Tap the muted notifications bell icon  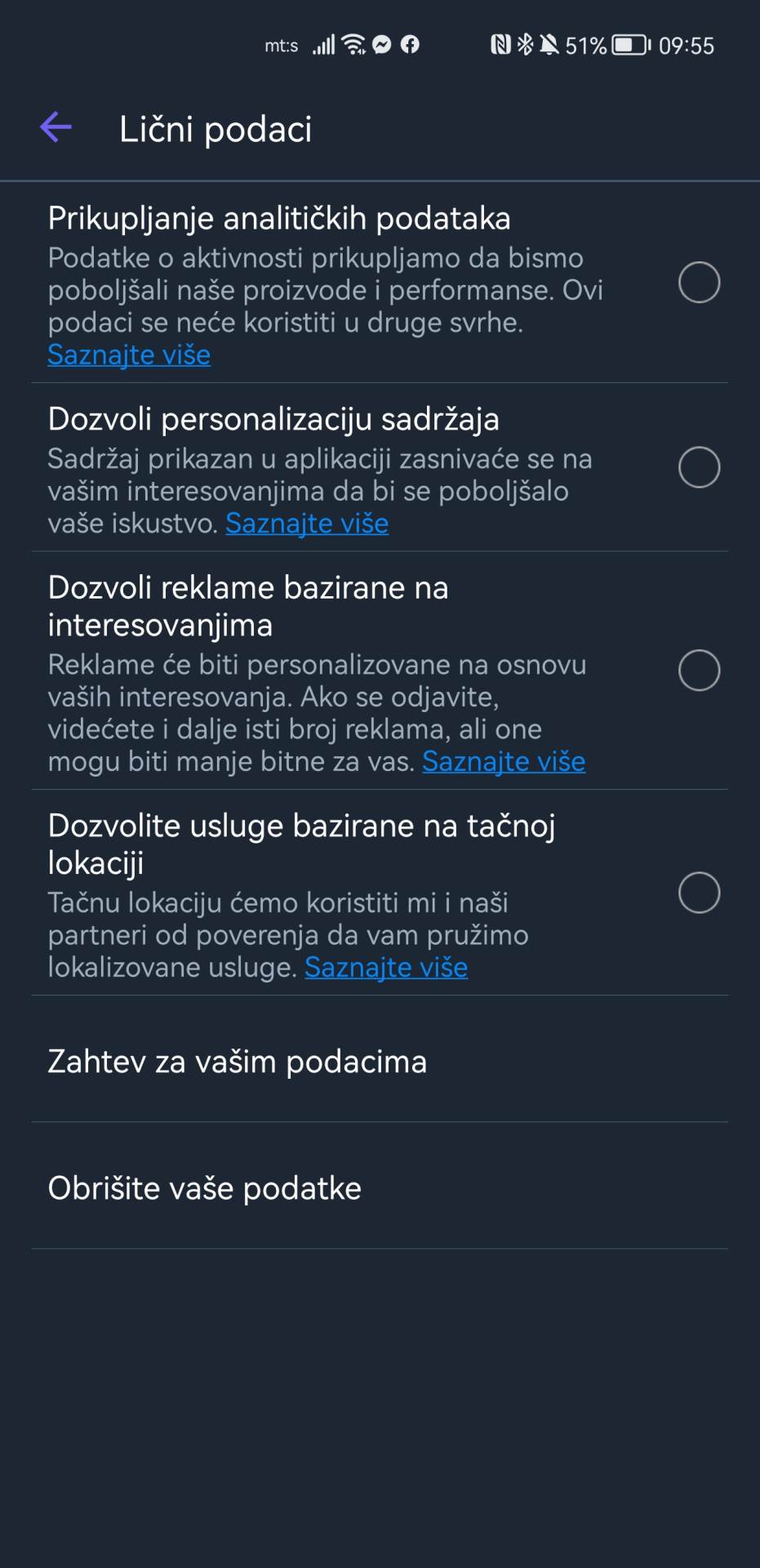(x=551, y=45)
